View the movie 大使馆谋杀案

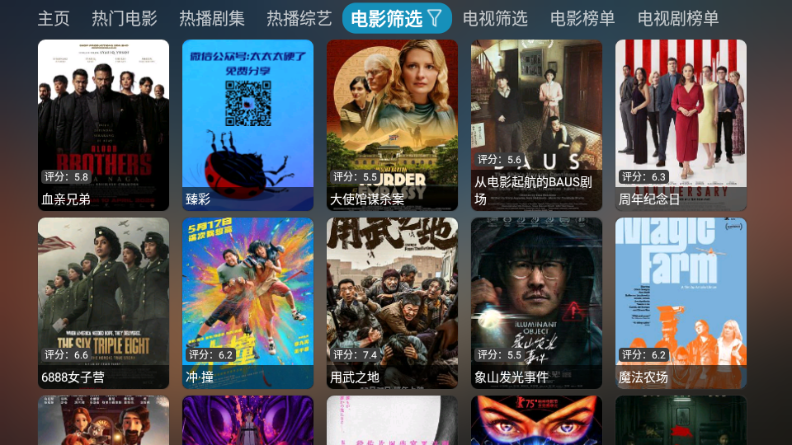point(391,124)
